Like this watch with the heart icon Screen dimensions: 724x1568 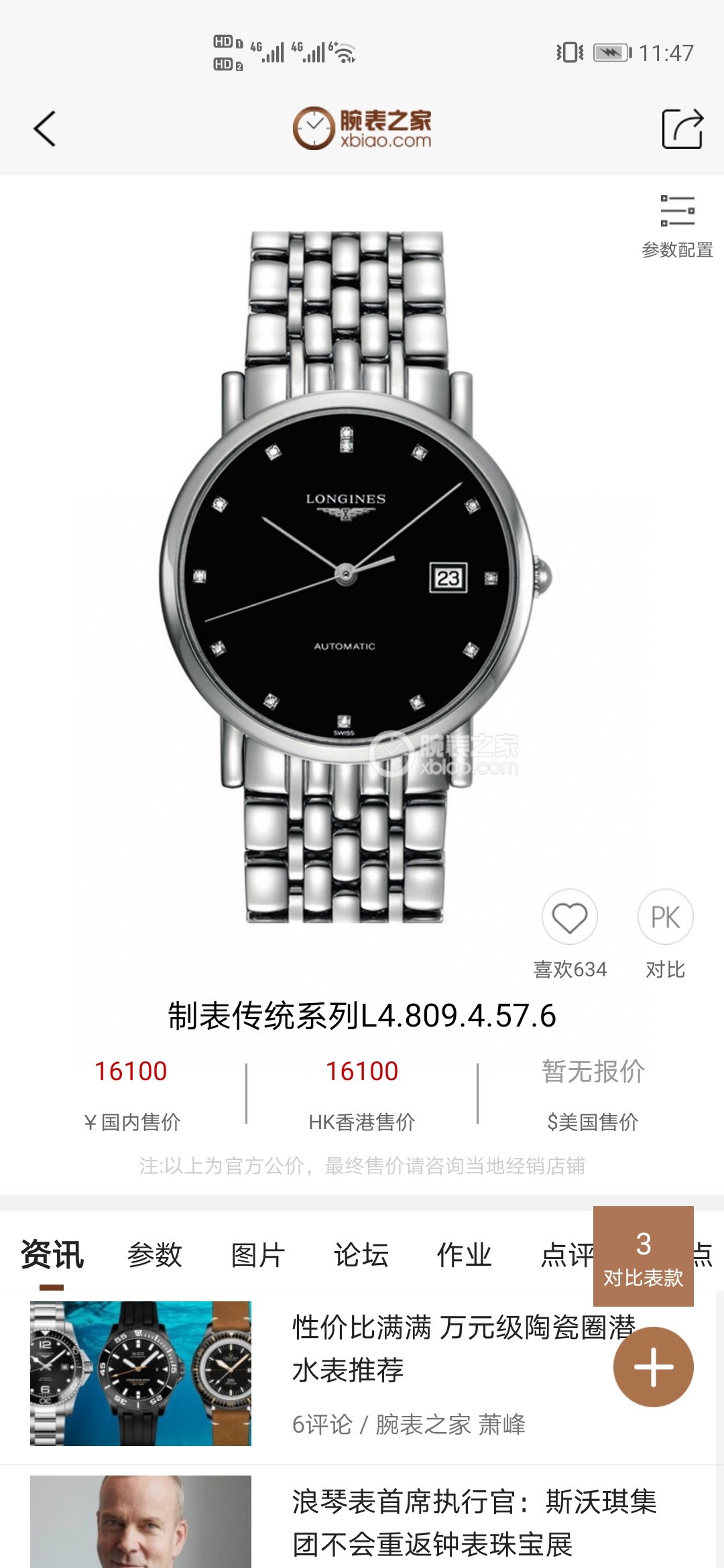[x=570, y=918]
